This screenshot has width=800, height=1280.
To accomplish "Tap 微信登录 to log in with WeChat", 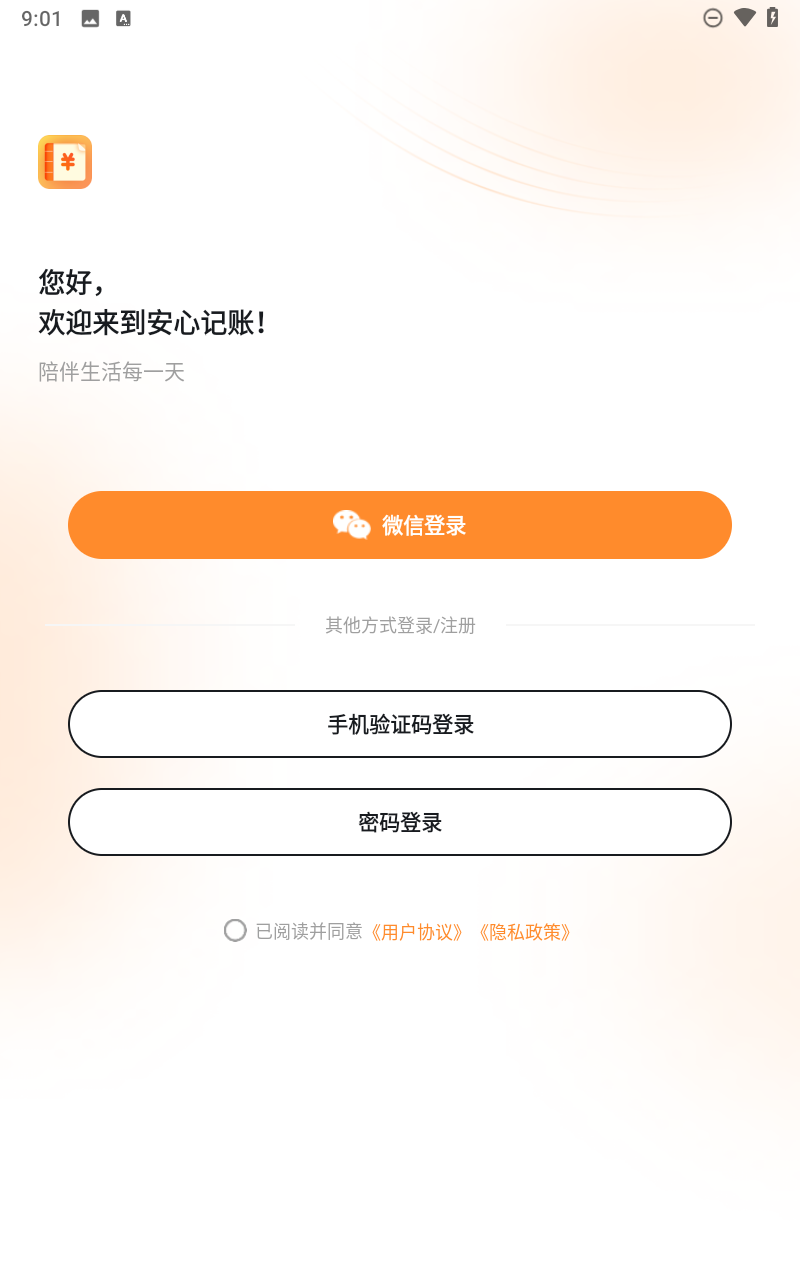I will pos(400,524).
